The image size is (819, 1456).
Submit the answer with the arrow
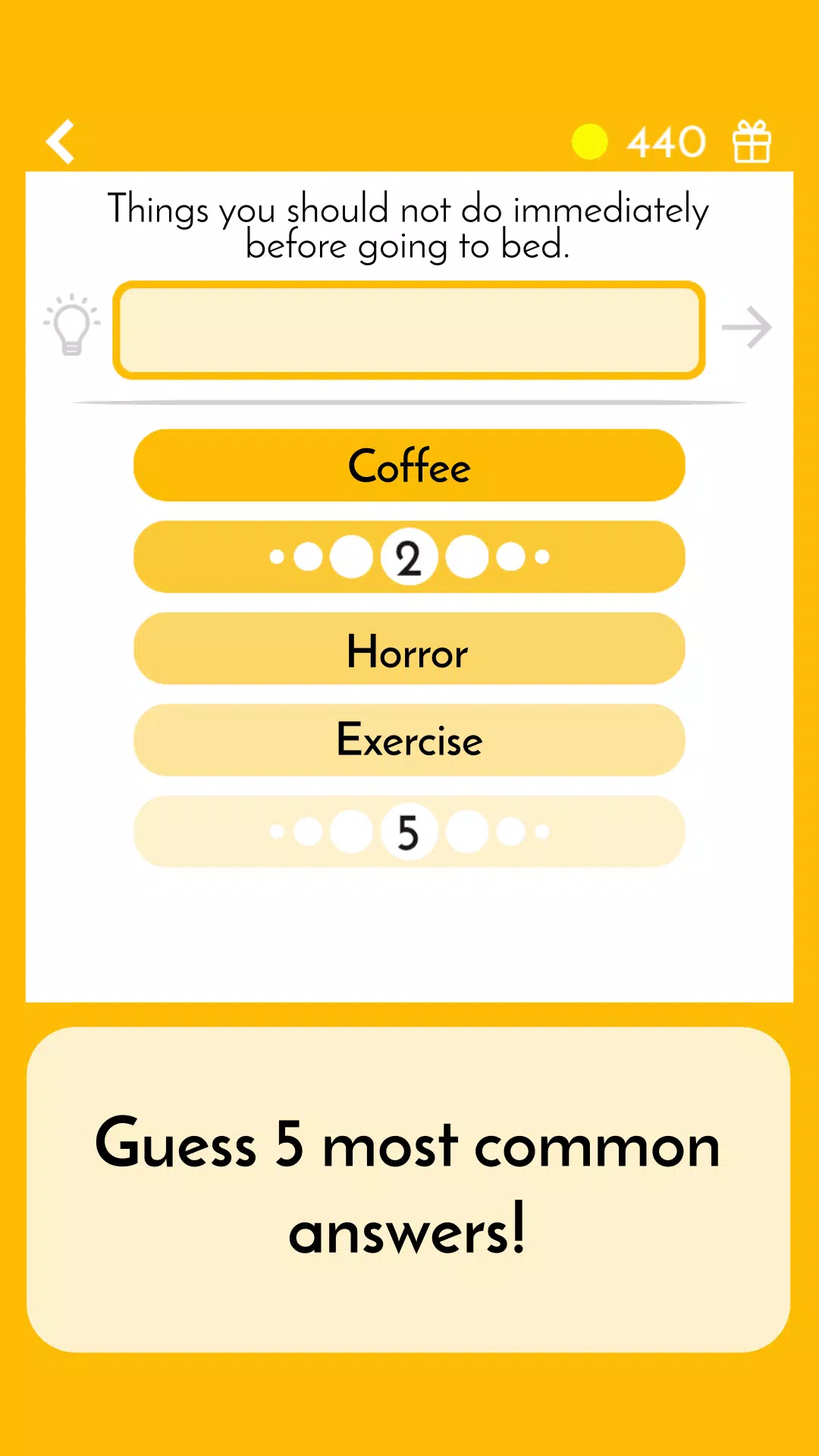pos(747,328)
